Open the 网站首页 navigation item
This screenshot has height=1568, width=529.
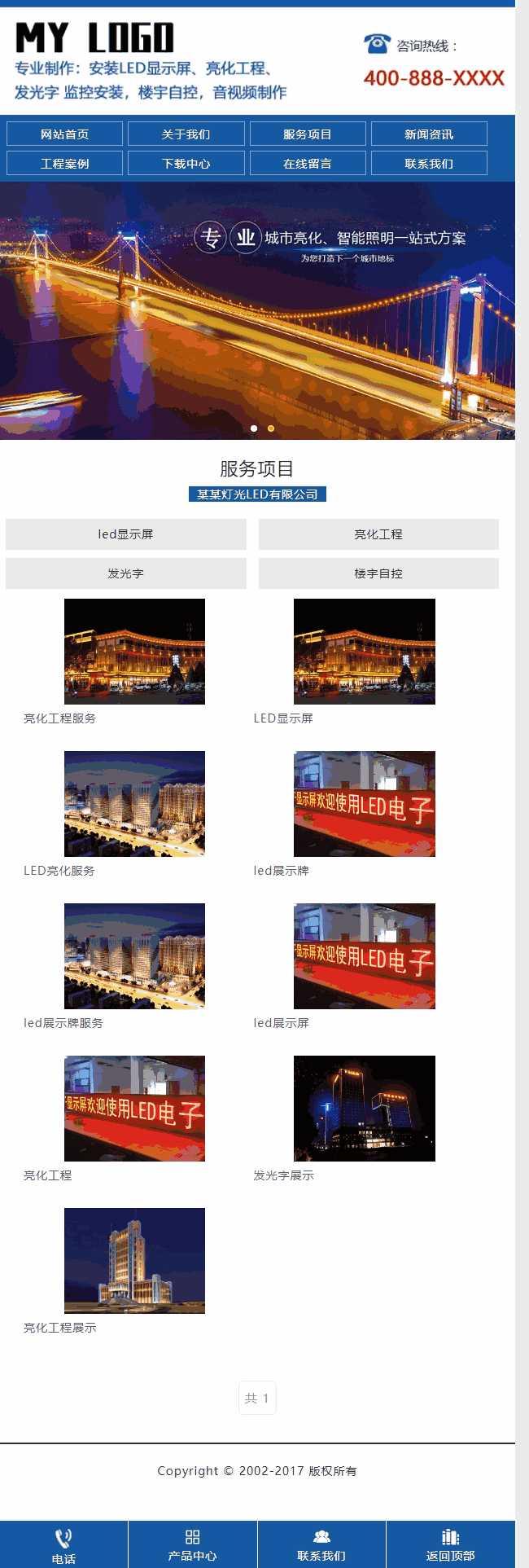(x=64, y=134)
